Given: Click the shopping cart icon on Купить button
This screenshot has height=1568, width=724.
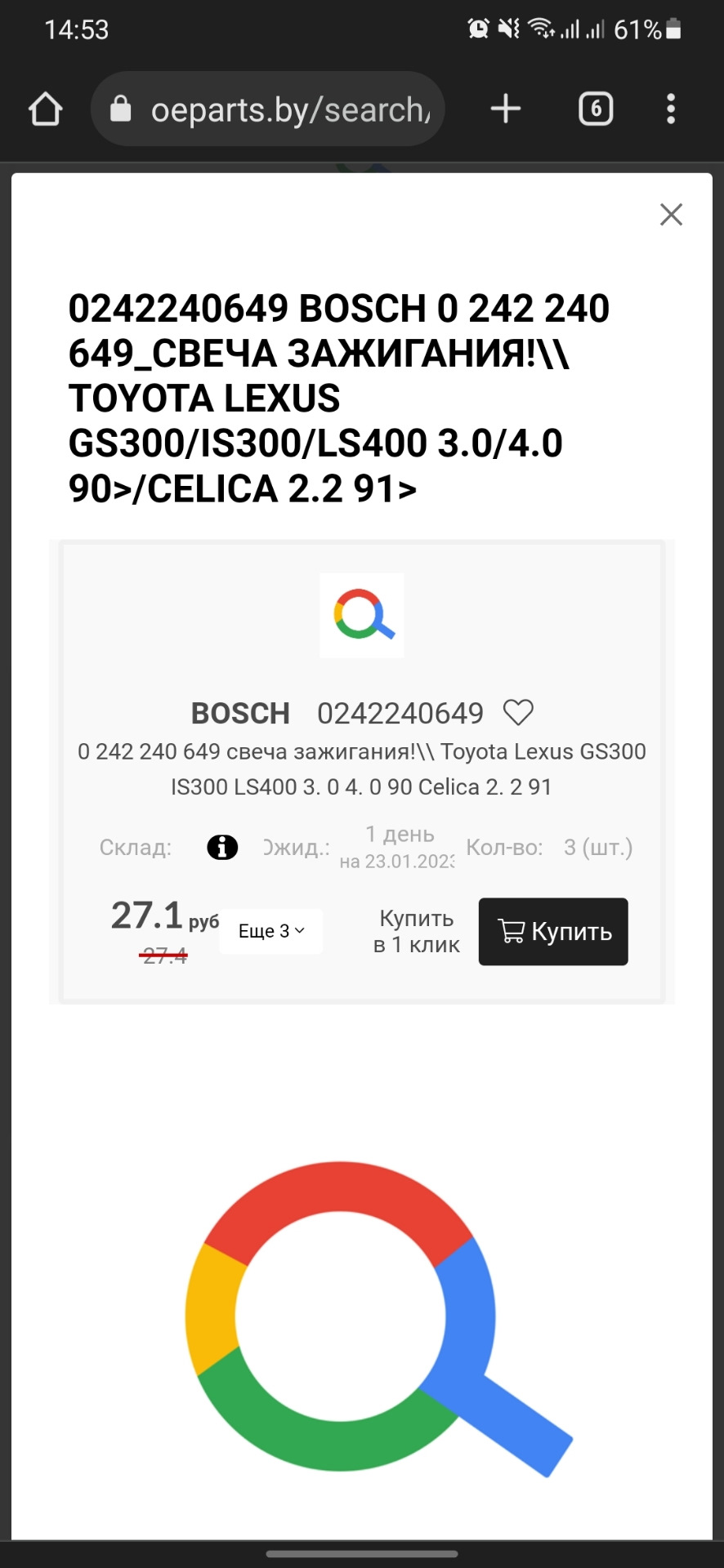Looking at the screenshot, I should click(x=510, y=930).
